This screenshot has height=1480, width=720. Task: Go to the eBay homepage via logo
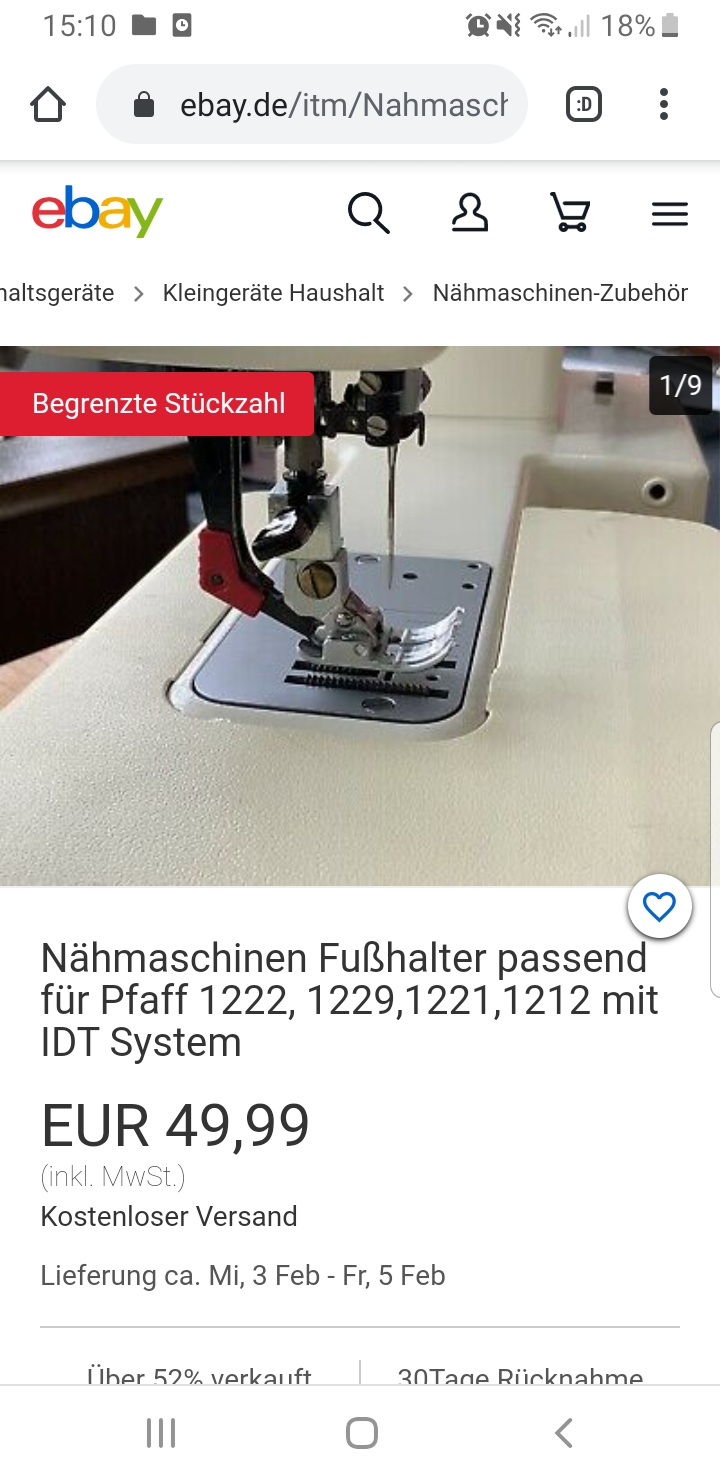(x=97, y=211)
